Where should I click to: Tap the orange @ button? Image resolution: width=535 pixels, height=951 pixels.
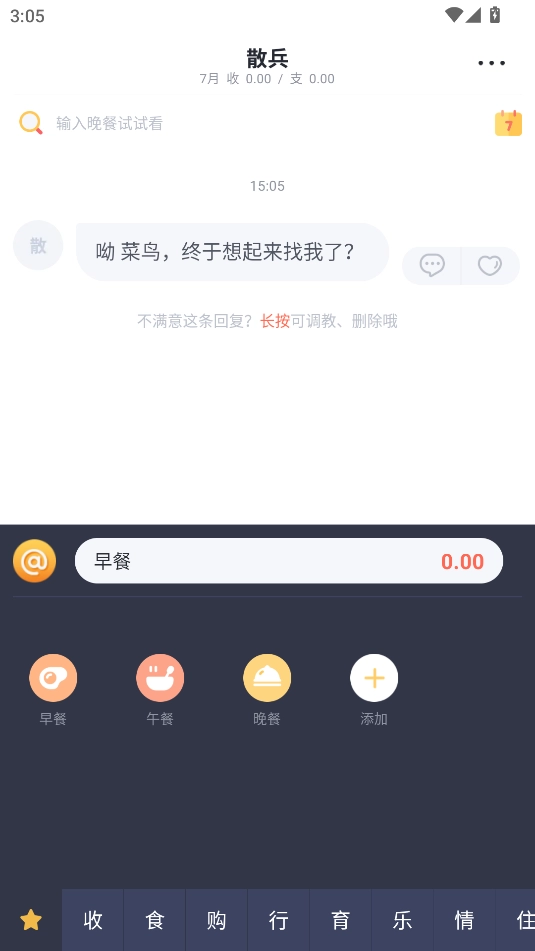(x=35, y=561)
